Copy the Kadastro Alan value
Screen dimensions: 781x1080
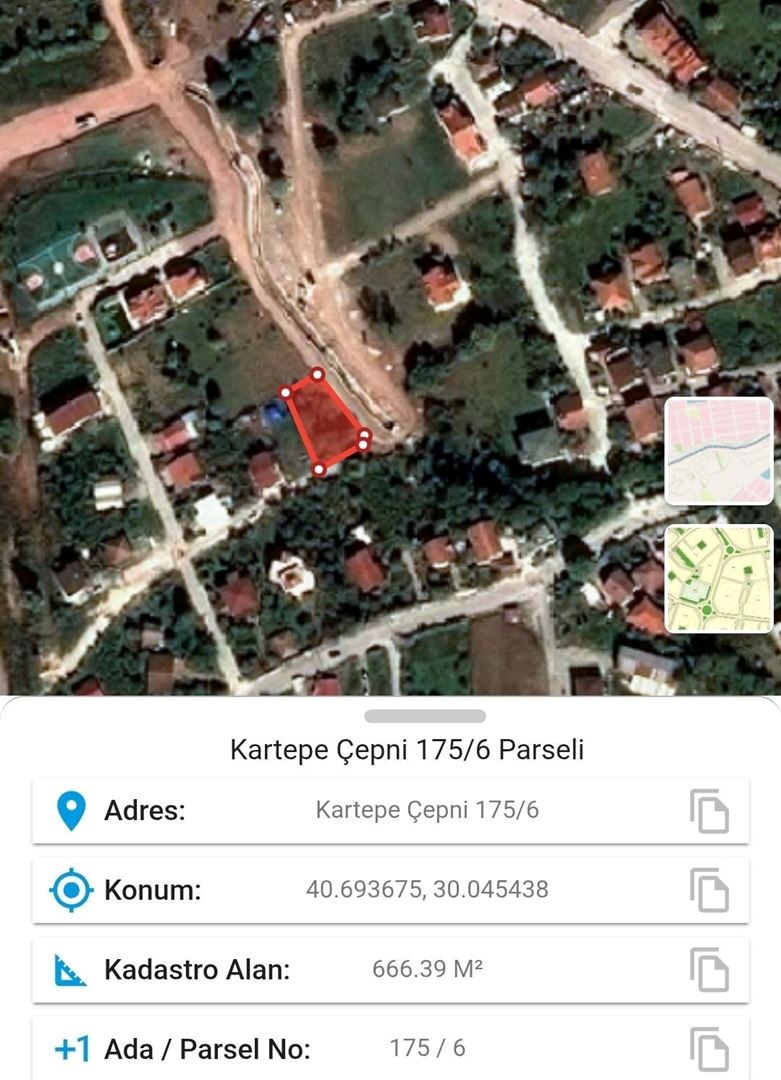(x=709, y=969)
